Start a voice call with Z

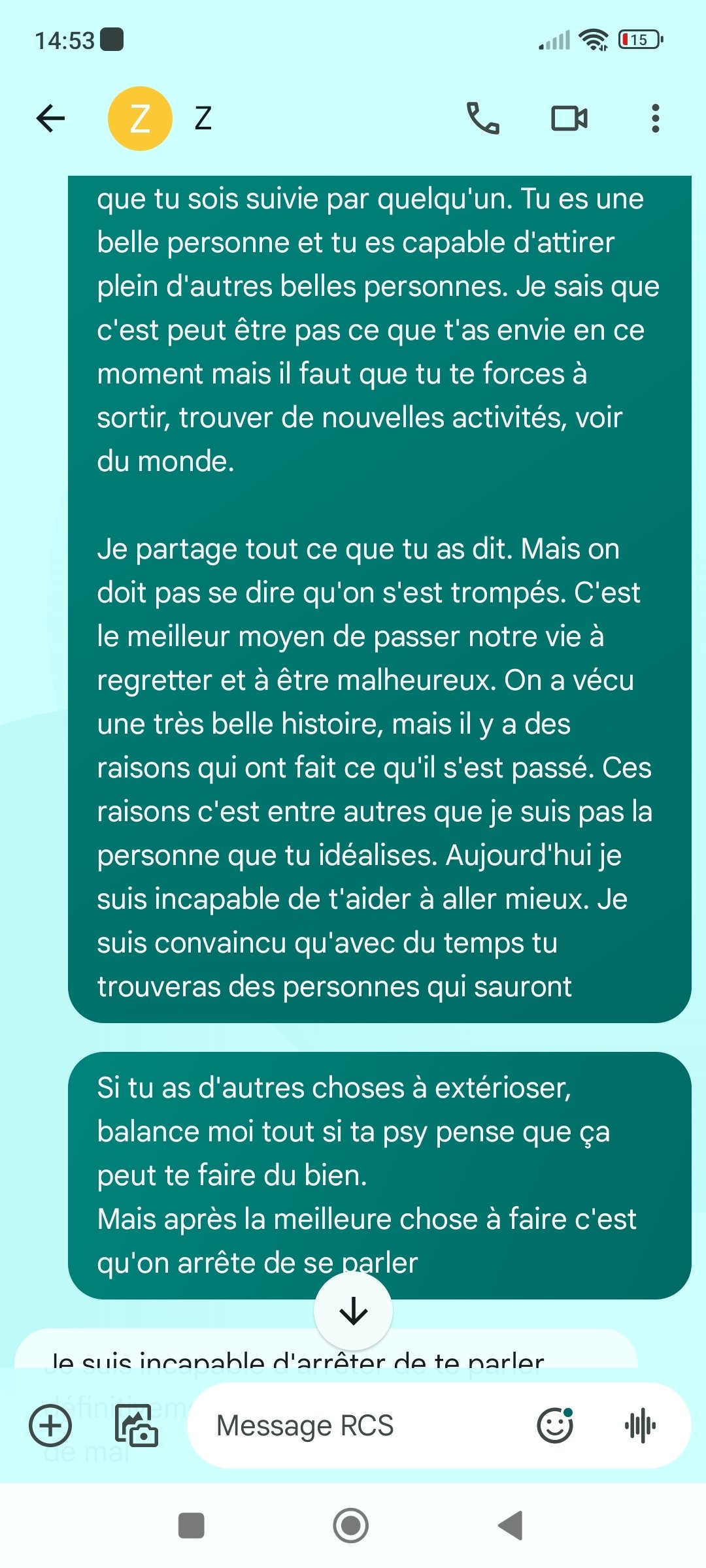(483, 118)
